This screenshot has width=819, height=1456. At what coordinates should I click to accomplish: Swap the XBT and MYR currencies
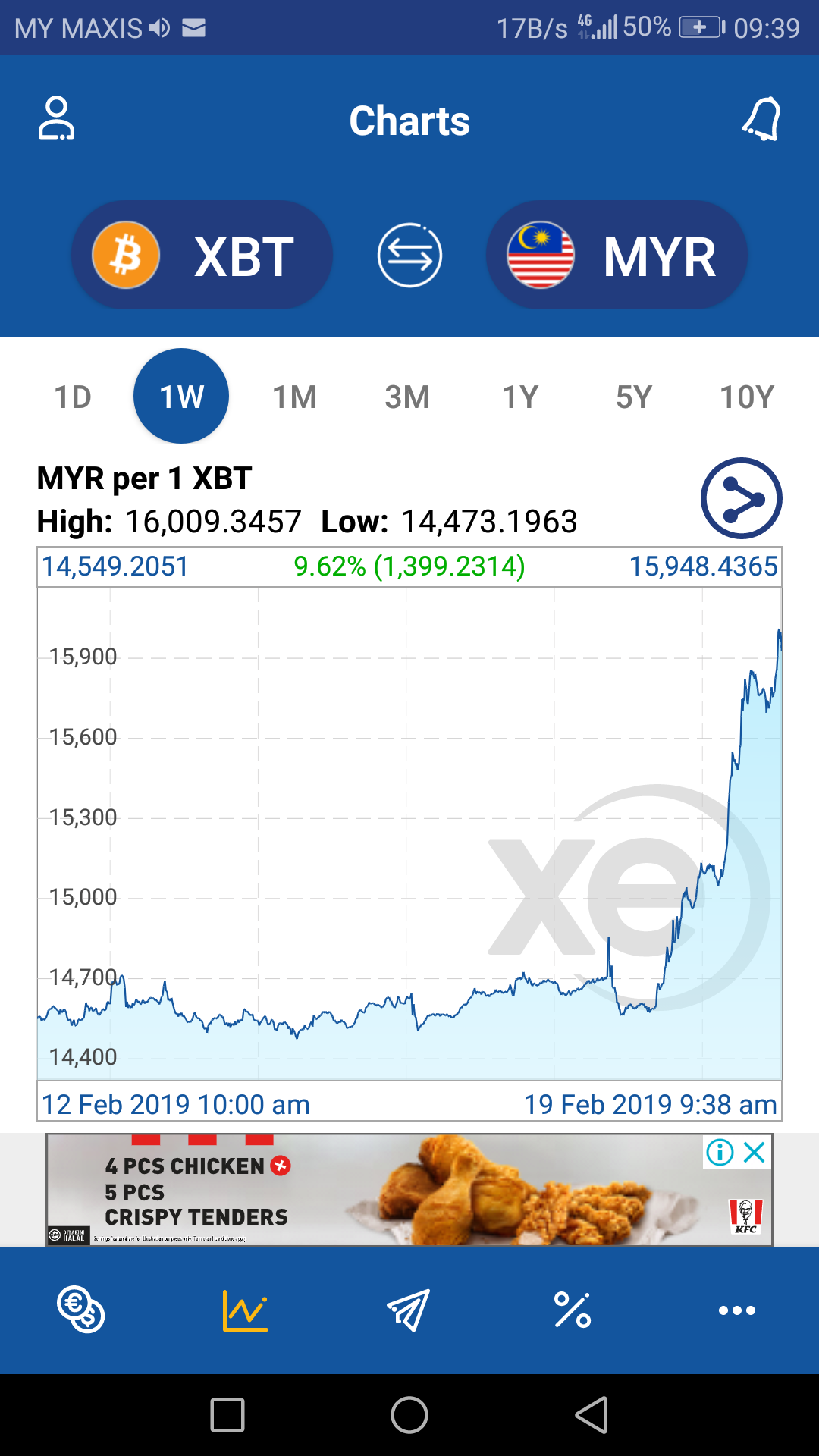tap(409, 256)
